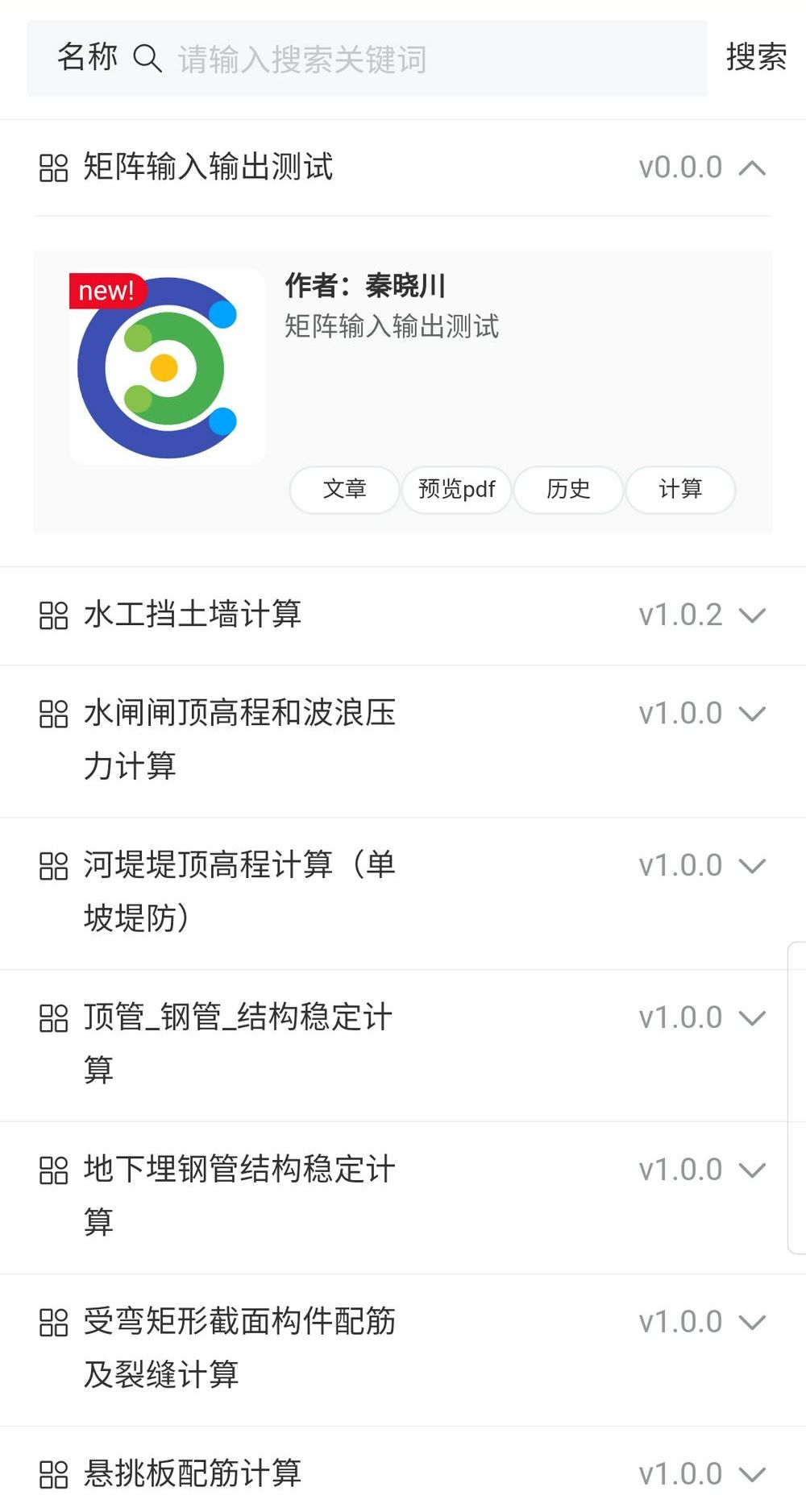Tap the 搜索 button

click(756, 57)
